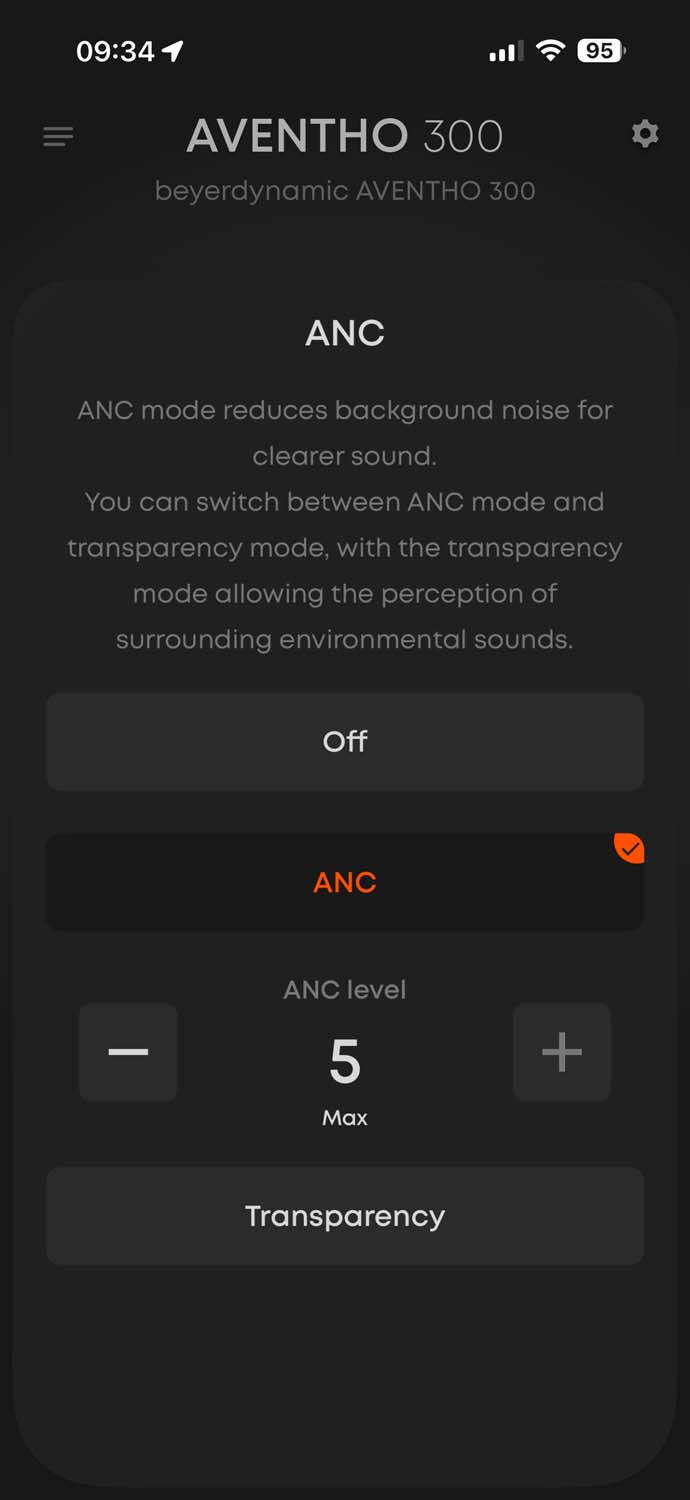Turn noise cancelling Off
Image resolution: width=690 pixels, height=1500 pixels.
344,742
